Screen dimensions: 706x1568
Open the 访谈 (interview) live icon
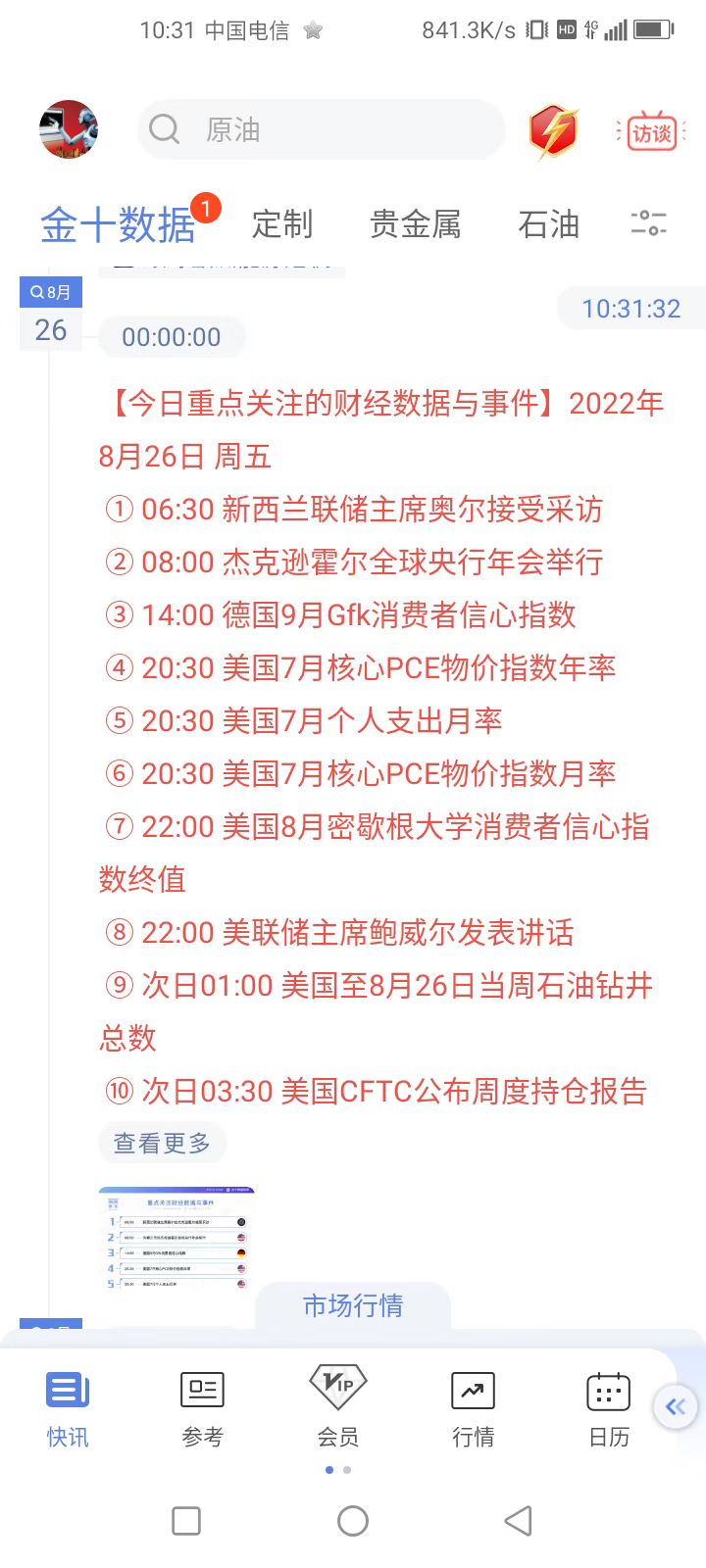(649, 131)
